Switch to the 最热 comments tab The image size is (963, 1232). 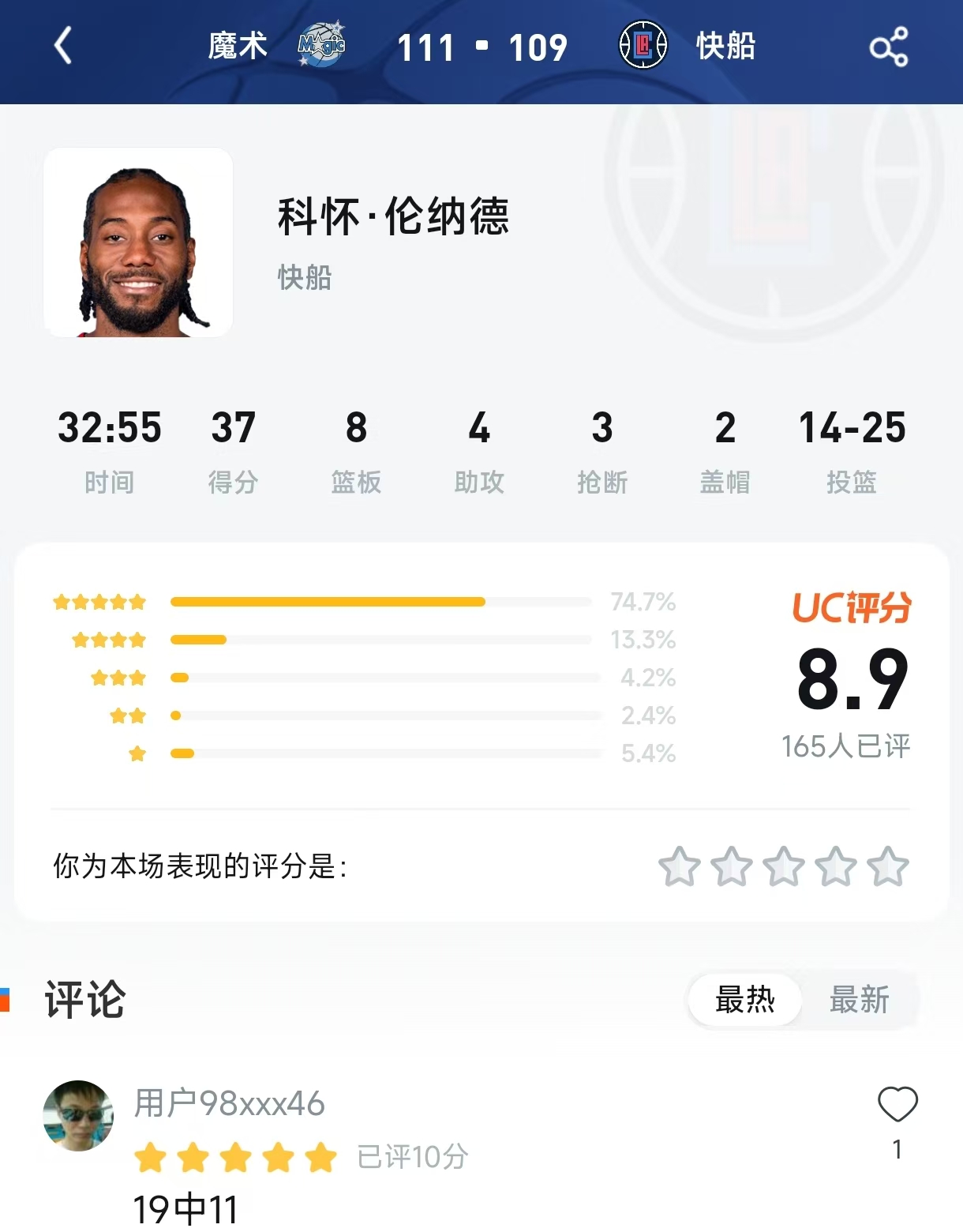[x=743, y=1000]
